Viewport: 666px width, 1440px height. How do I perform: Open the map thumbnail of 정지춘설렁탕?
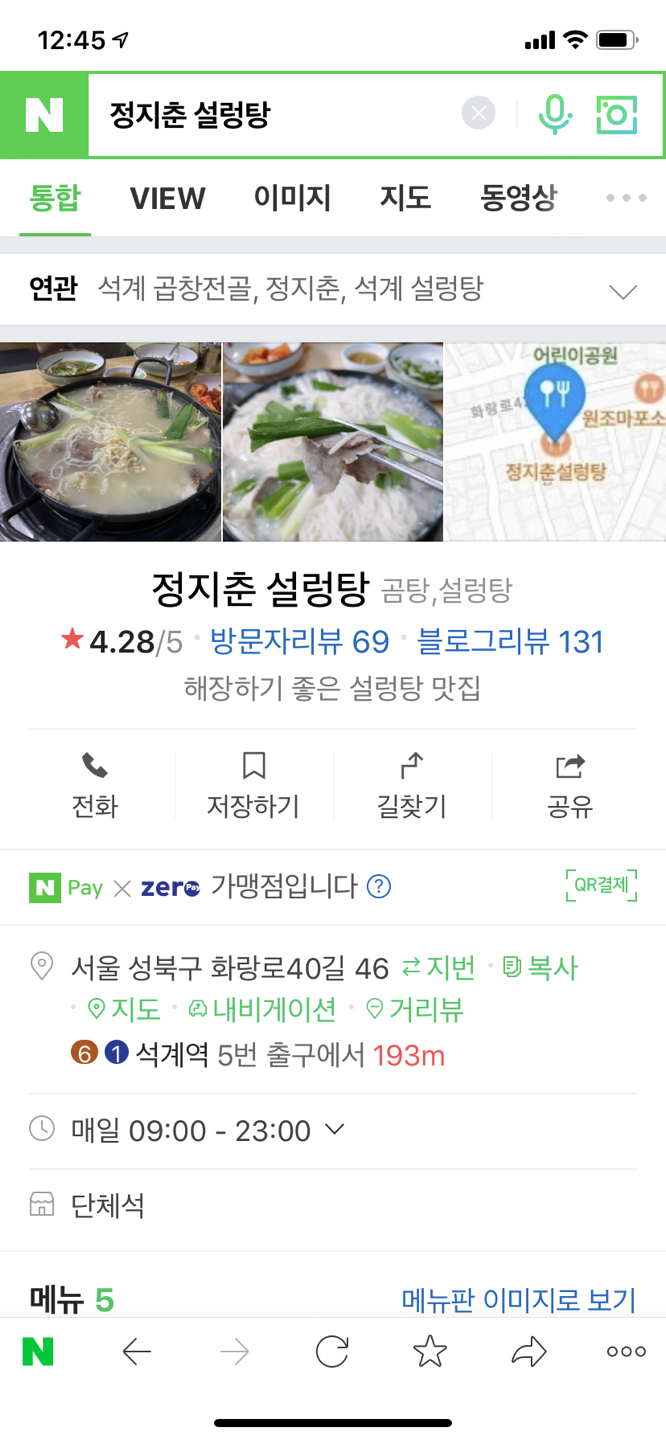point(555,441)
